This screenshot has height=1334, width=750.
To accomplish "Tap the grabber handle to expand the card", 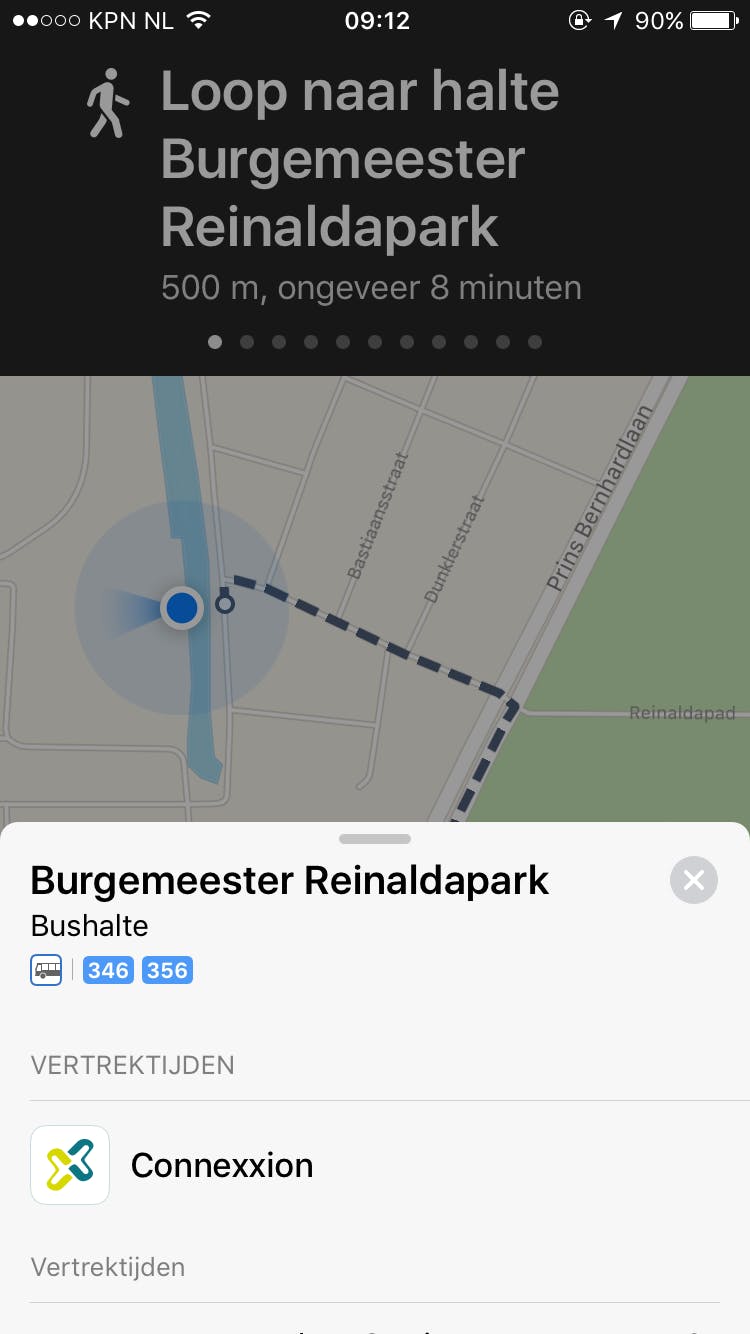I will (375, 838).
